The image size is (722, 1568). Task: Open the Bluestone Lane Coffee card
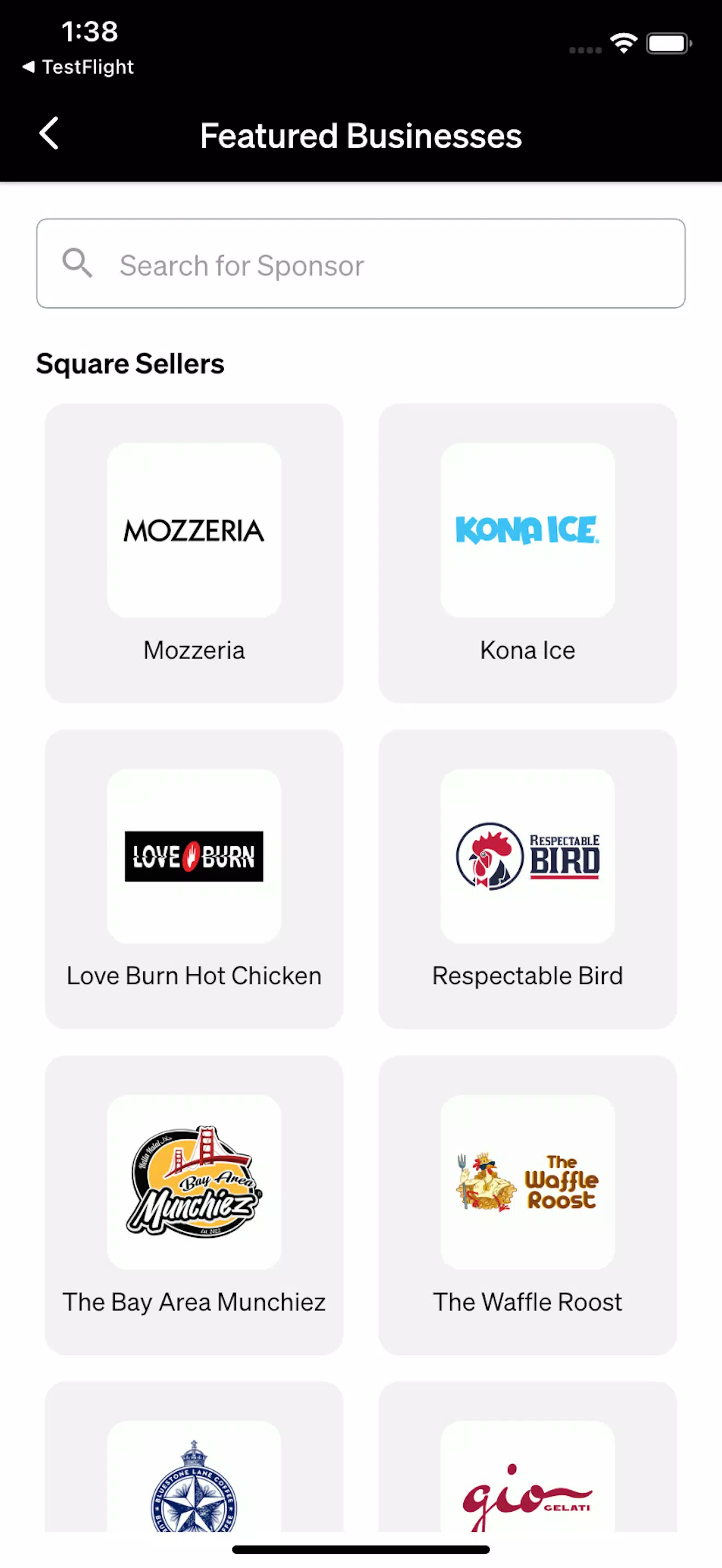point(194,1473)
